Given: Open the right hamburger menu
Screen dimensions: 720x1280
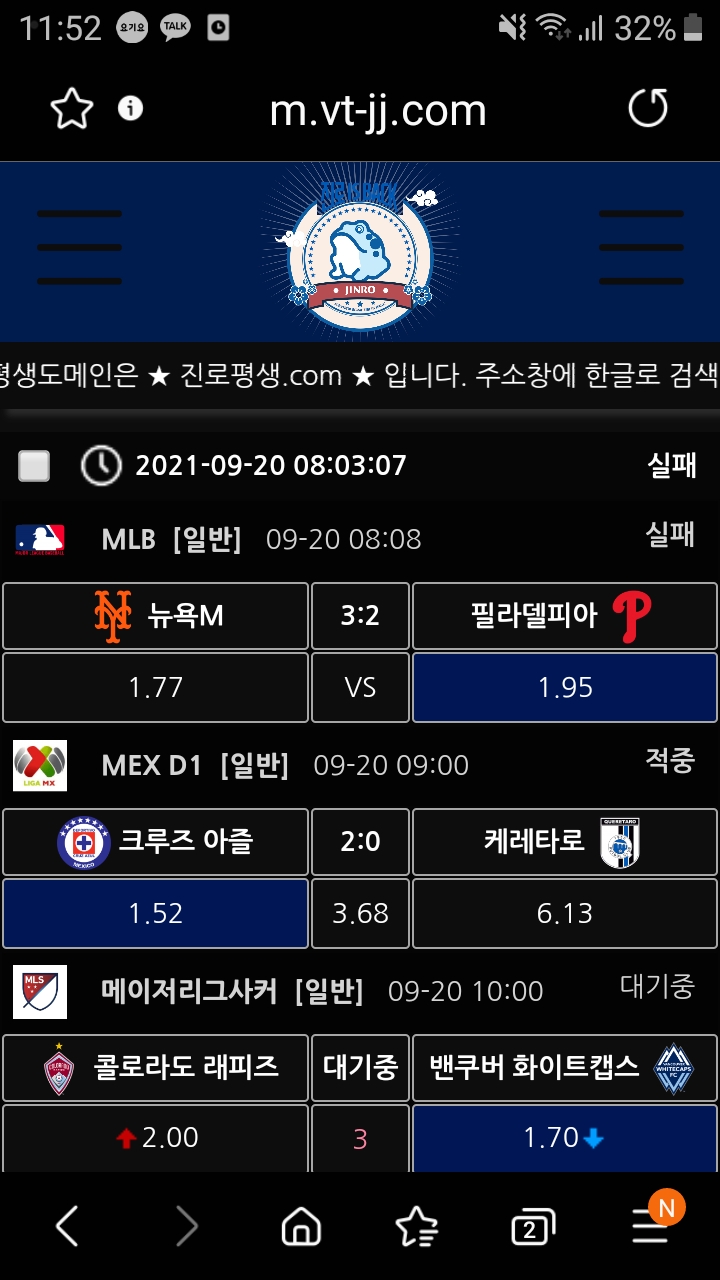Looking at the screenshot, I should click(x=641, y=247).
